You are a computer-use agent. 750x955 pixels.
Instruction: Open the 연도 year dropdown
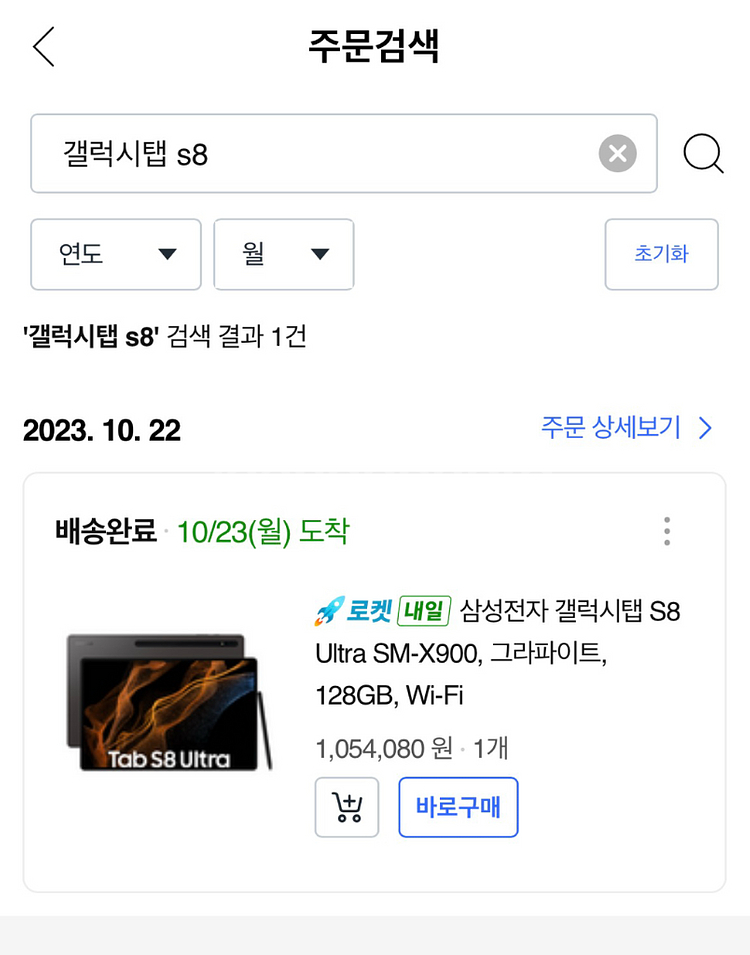pos(116,255)
